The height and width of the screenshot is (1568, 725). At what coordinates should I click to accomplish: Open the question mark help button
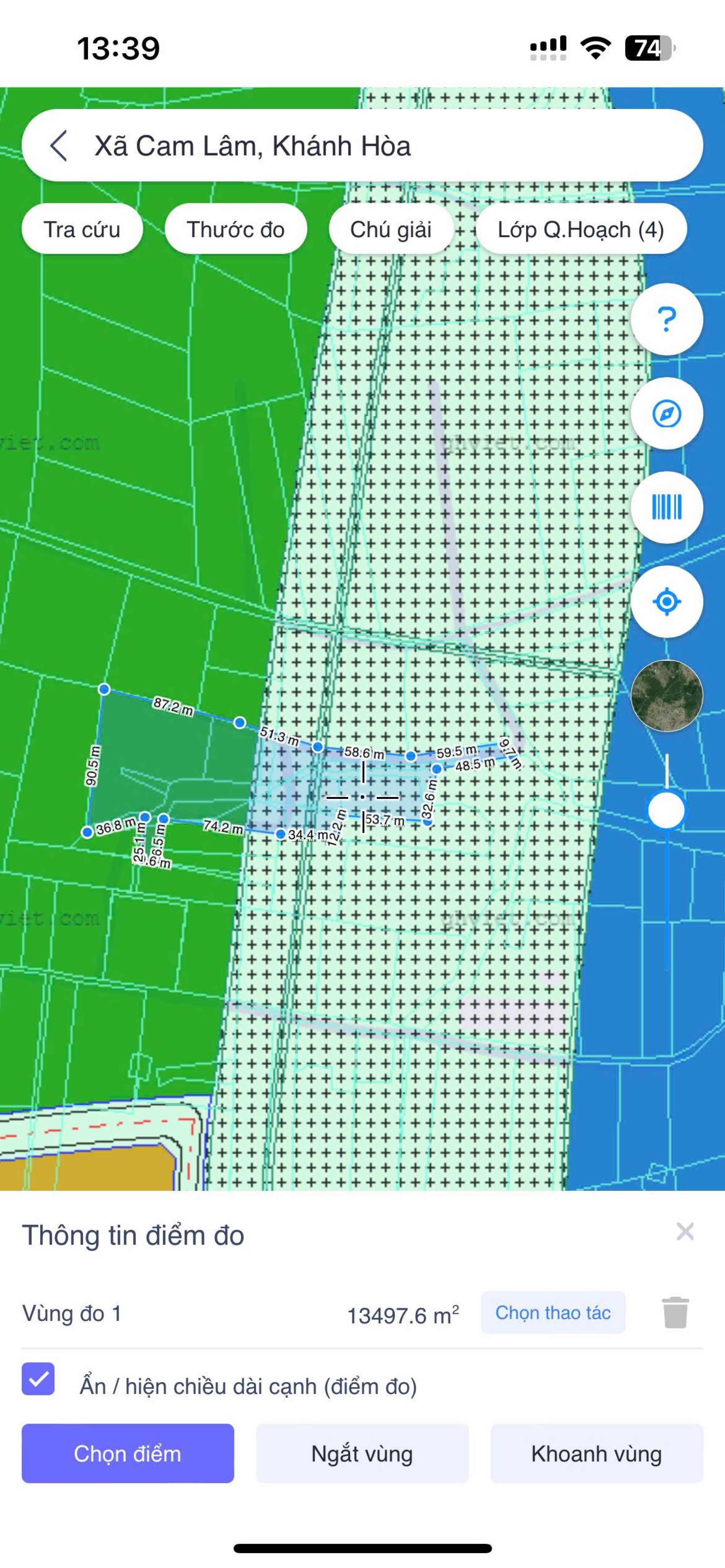pos(667,319)
